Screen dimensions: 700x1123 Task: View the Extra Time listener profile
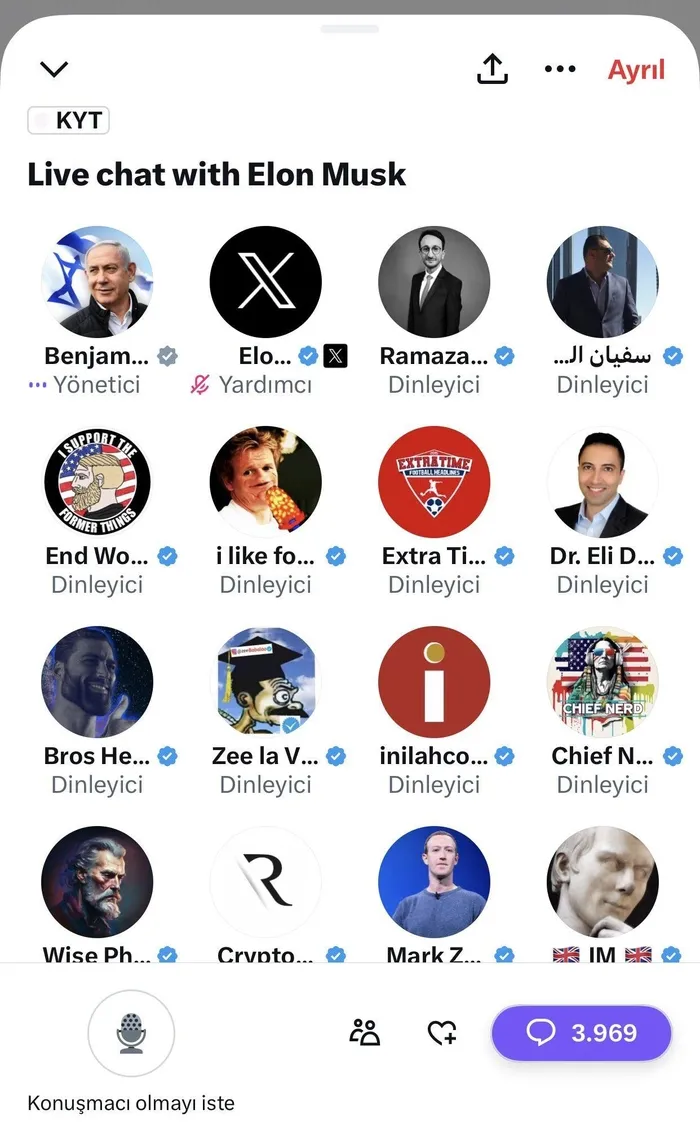point(434,482)
